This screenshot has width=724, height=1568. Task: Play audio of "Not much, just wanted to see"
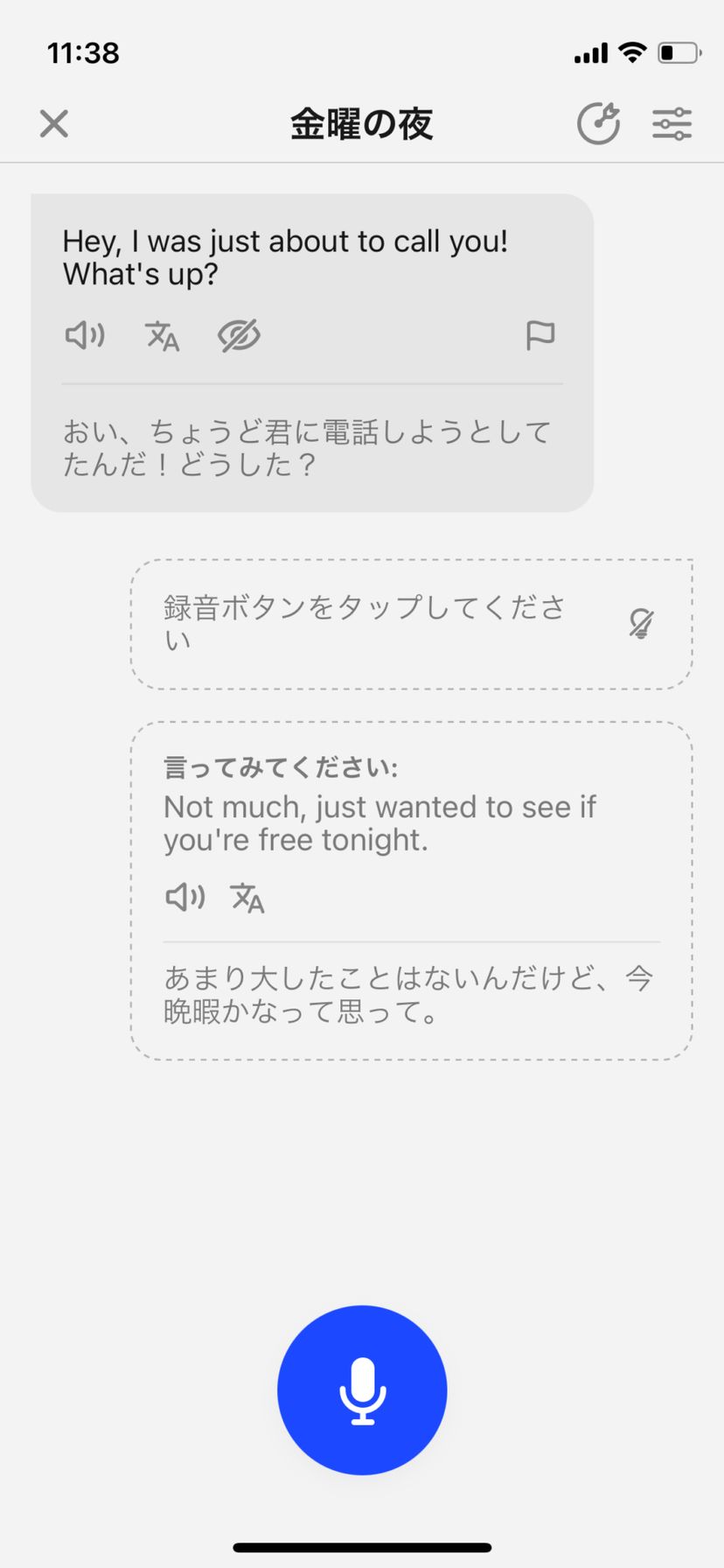[x=184, y=897]
